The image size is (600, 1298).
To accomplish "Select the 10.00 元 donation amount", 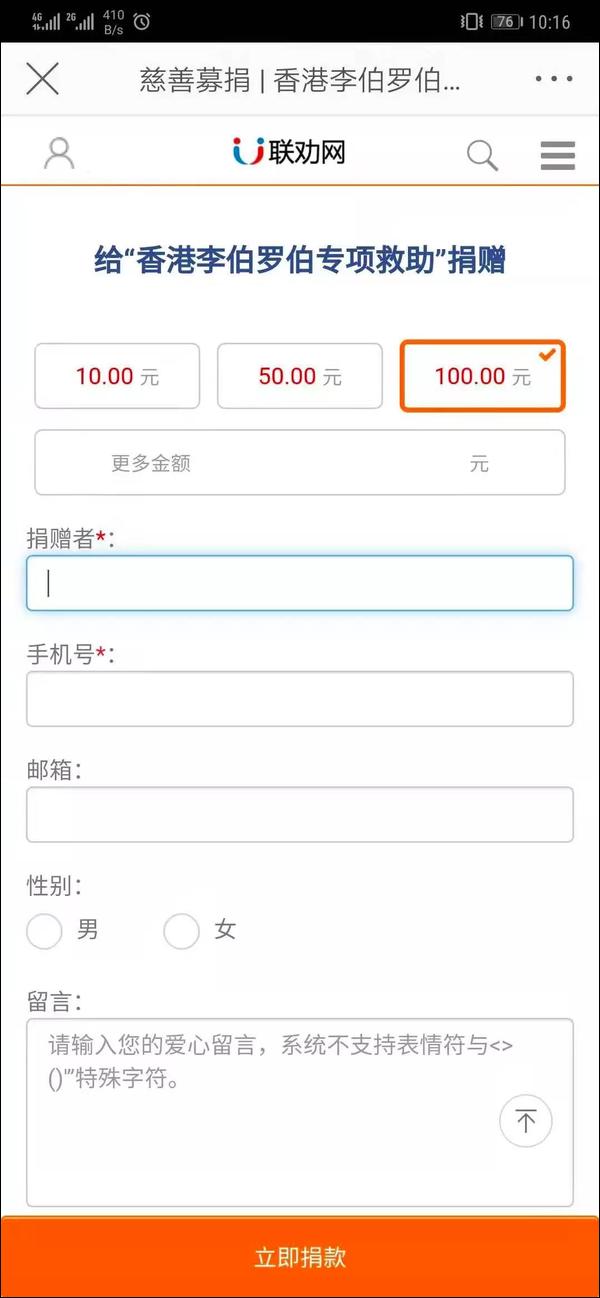I will (117, 376).
